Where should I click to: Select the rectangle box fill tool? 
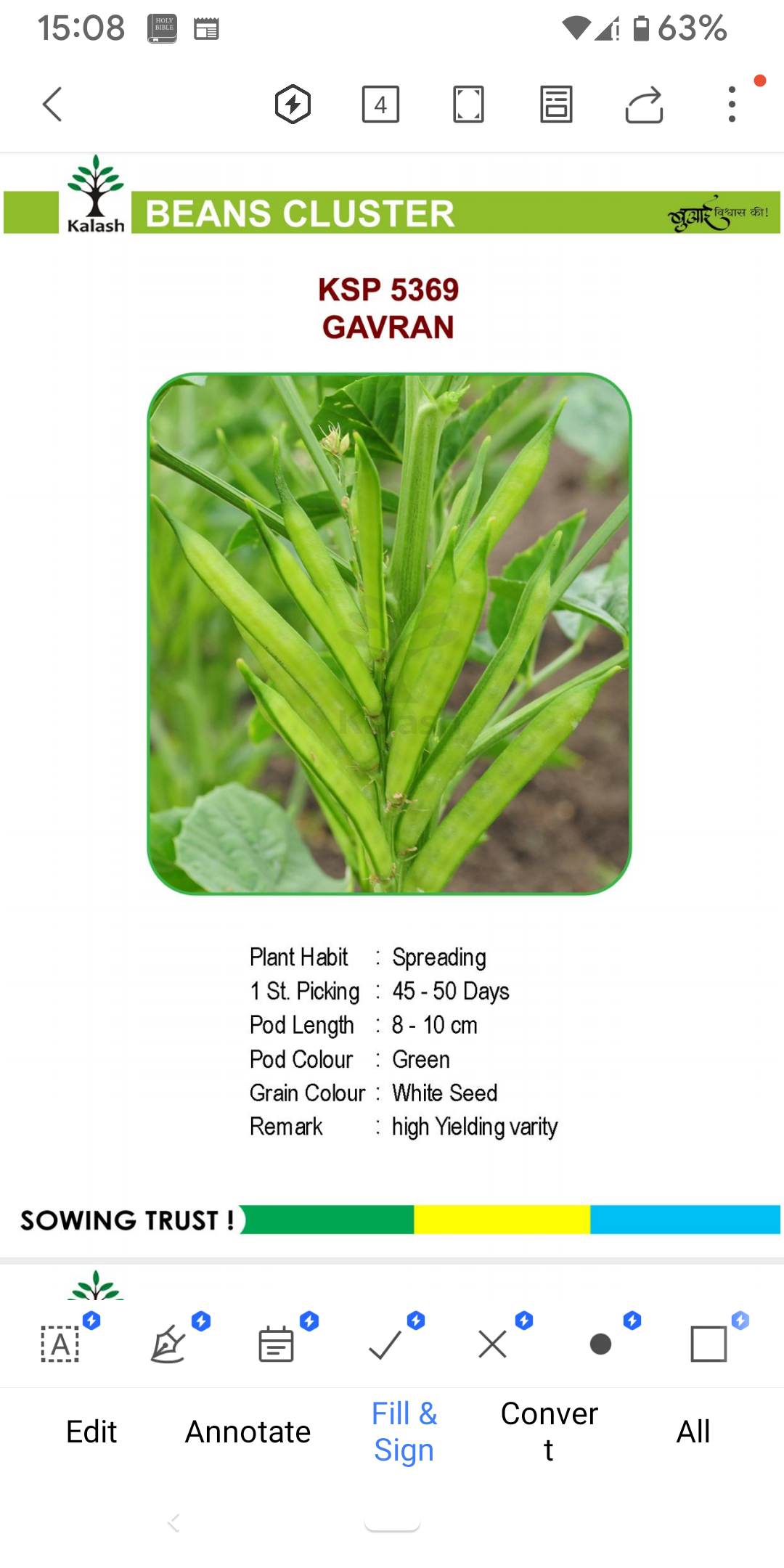(709, 1344)
